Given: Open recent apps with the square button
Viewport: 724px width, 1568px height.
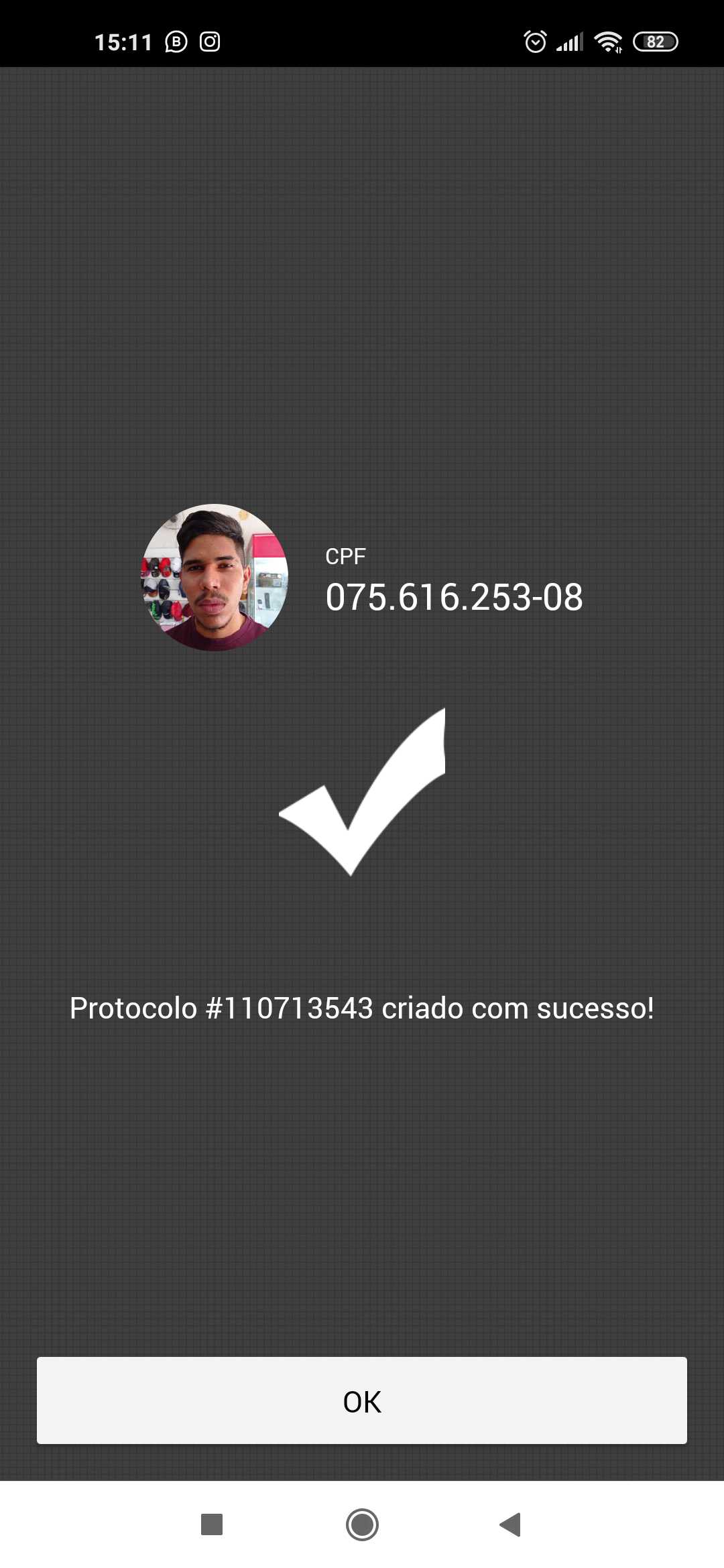Looking at the screenshot, I should (212, 1524).
